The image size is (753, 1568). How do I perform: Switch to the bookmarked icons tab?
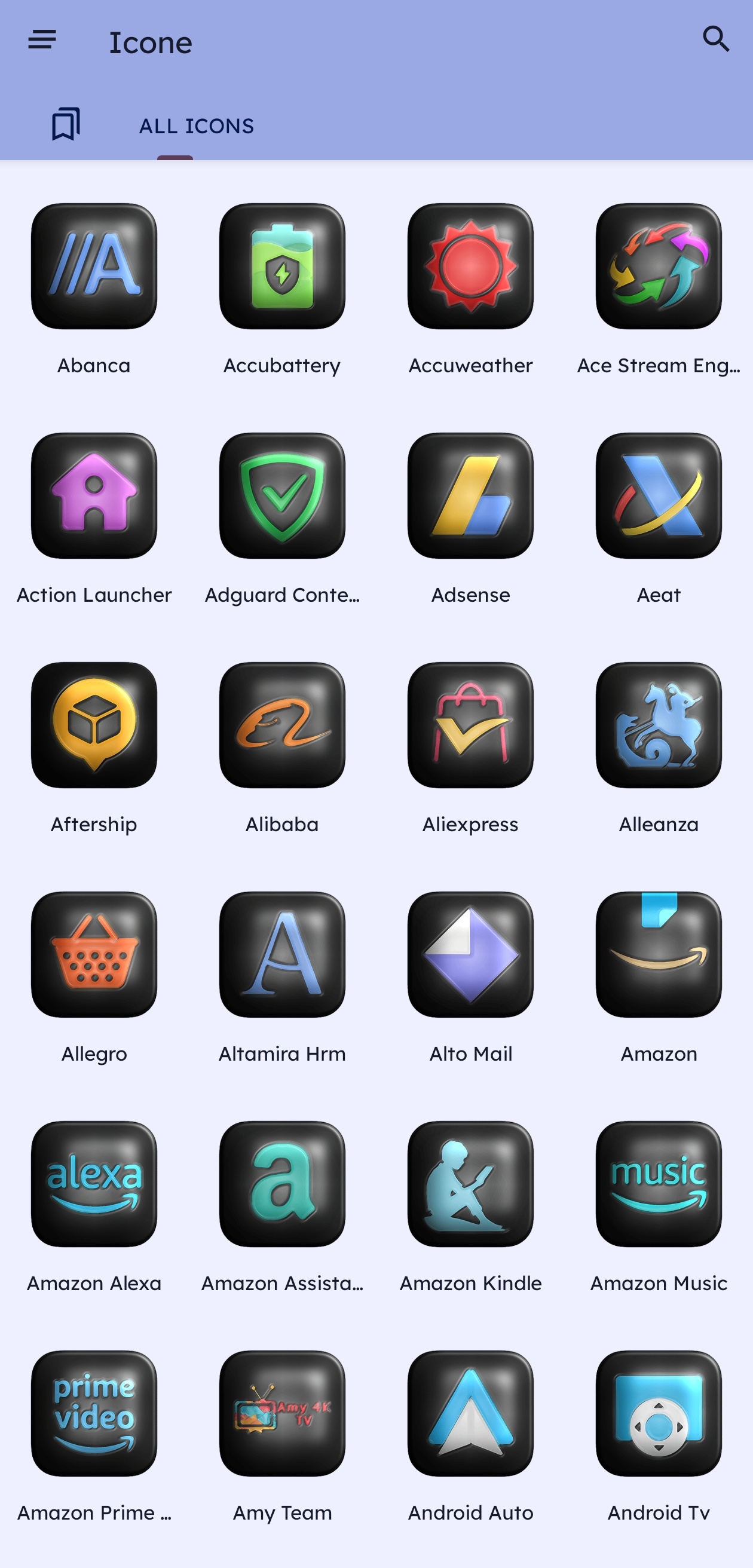click(x=66, y=124)
